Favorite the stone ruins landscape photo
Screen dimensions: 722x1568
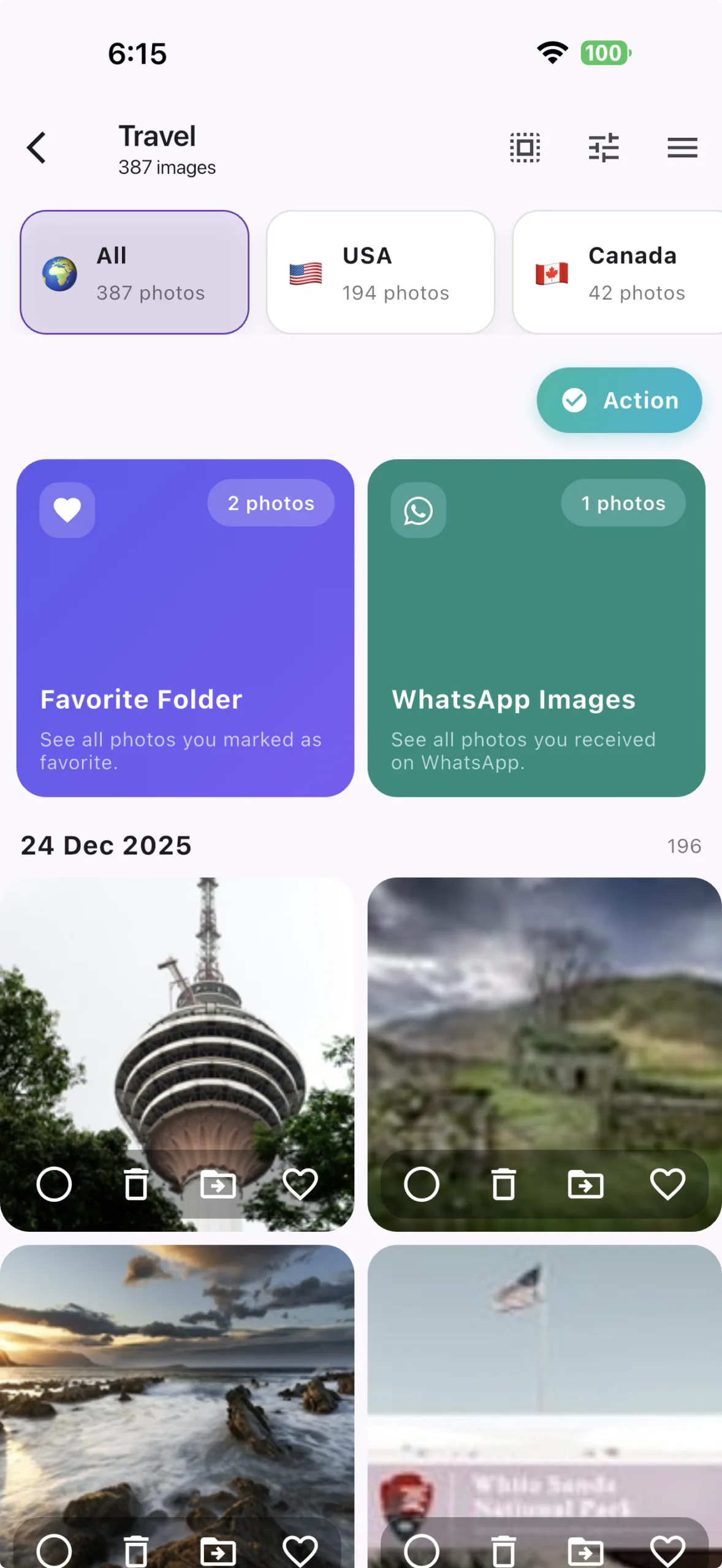click(x=667, y=1184)
